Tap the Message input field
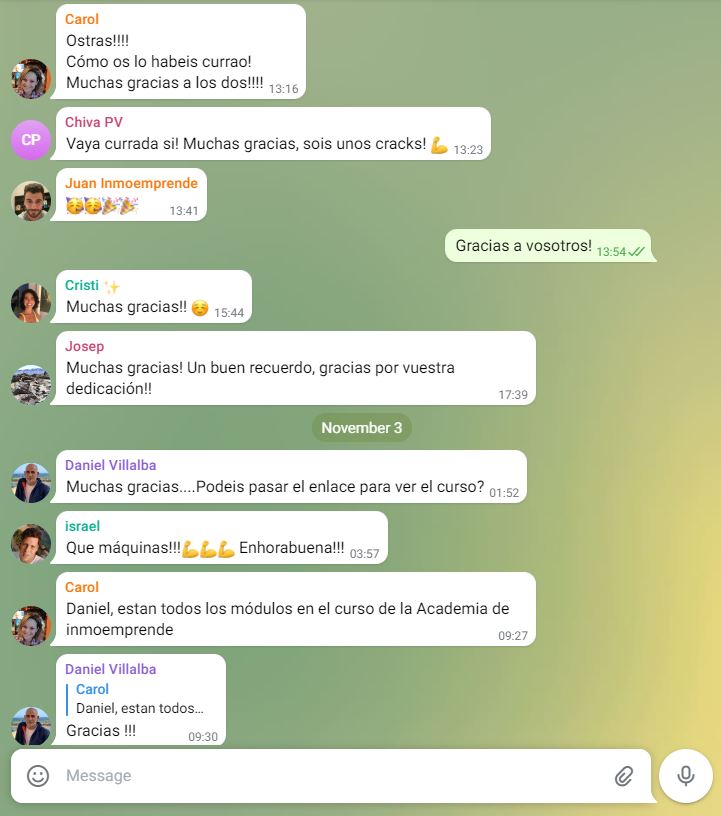The height and width of the screenshot is (816, 721). tap(330, 775)
